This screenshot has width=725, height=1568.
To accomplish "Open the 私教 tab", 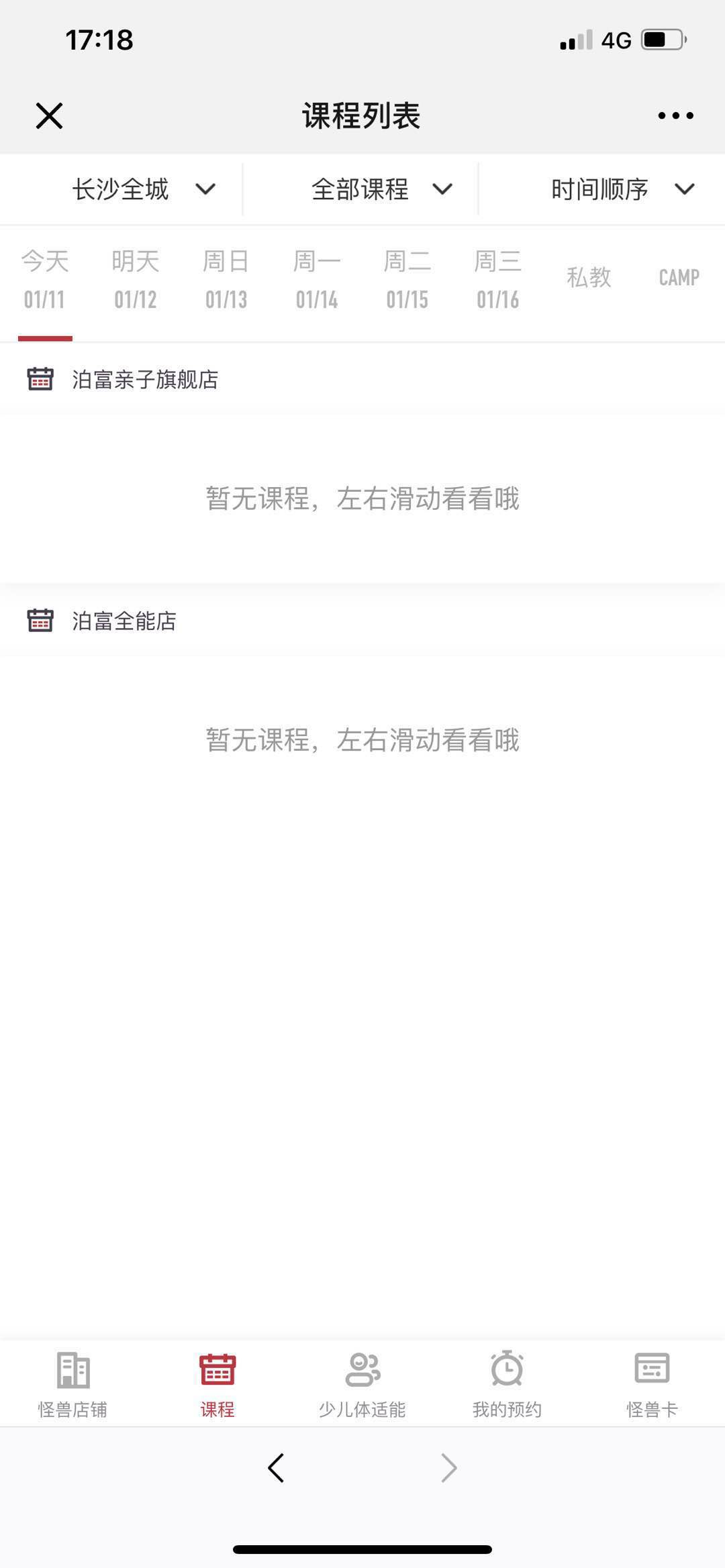I will click(x=589, y=277).
